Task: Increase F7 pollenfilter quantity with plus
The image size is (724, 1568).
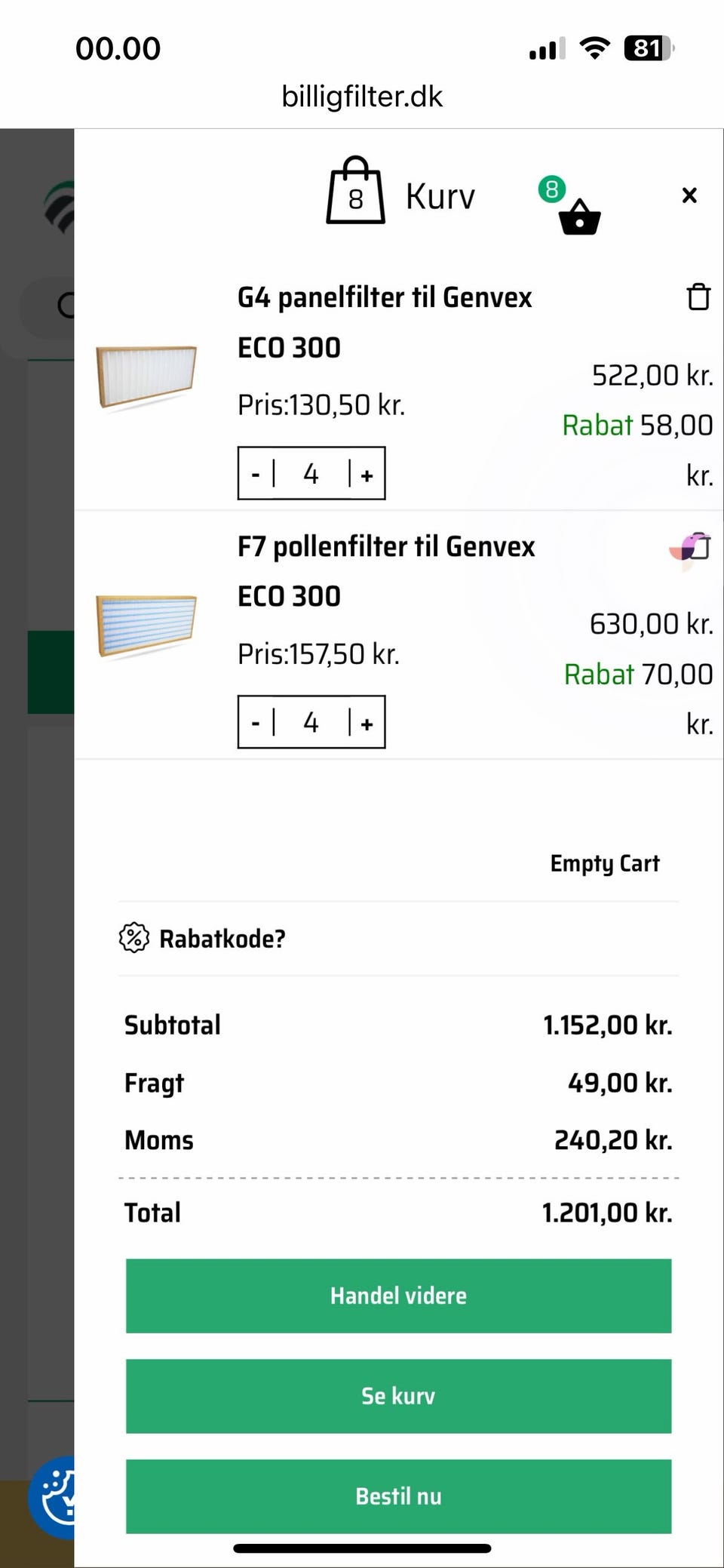Action: pos(367,722)
